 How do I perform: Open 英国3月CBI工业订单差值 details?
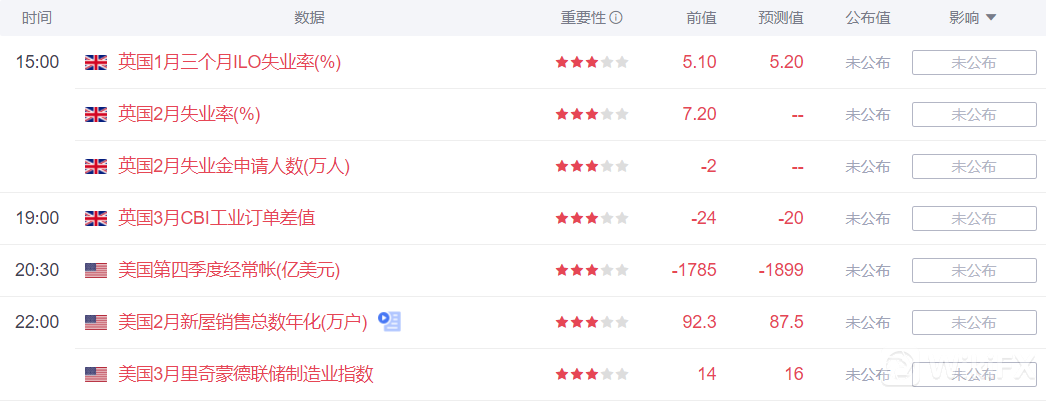[x=217, y=218]
